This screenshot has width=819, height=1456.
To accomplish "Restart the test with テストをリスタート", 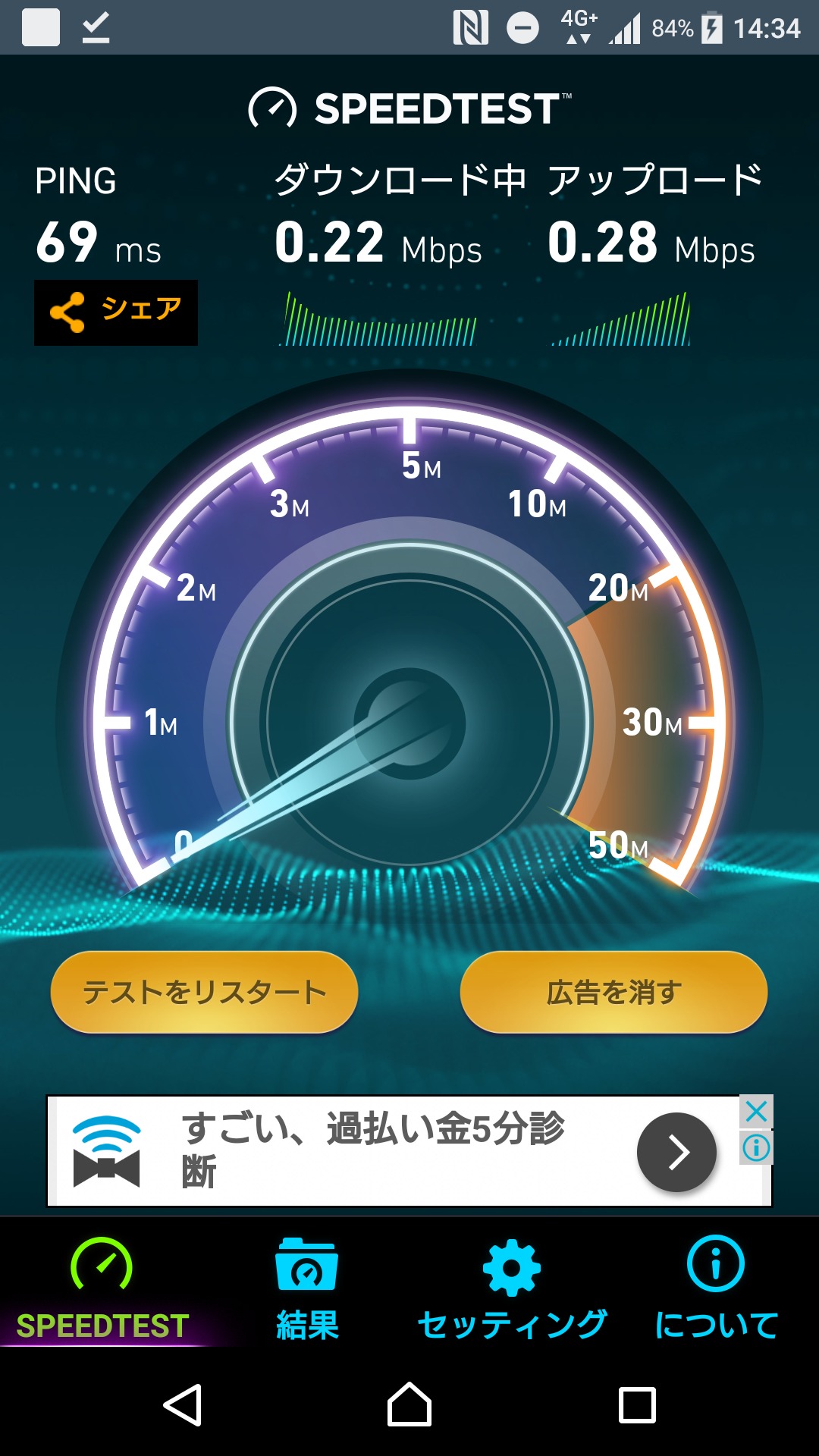I will 204,992.
